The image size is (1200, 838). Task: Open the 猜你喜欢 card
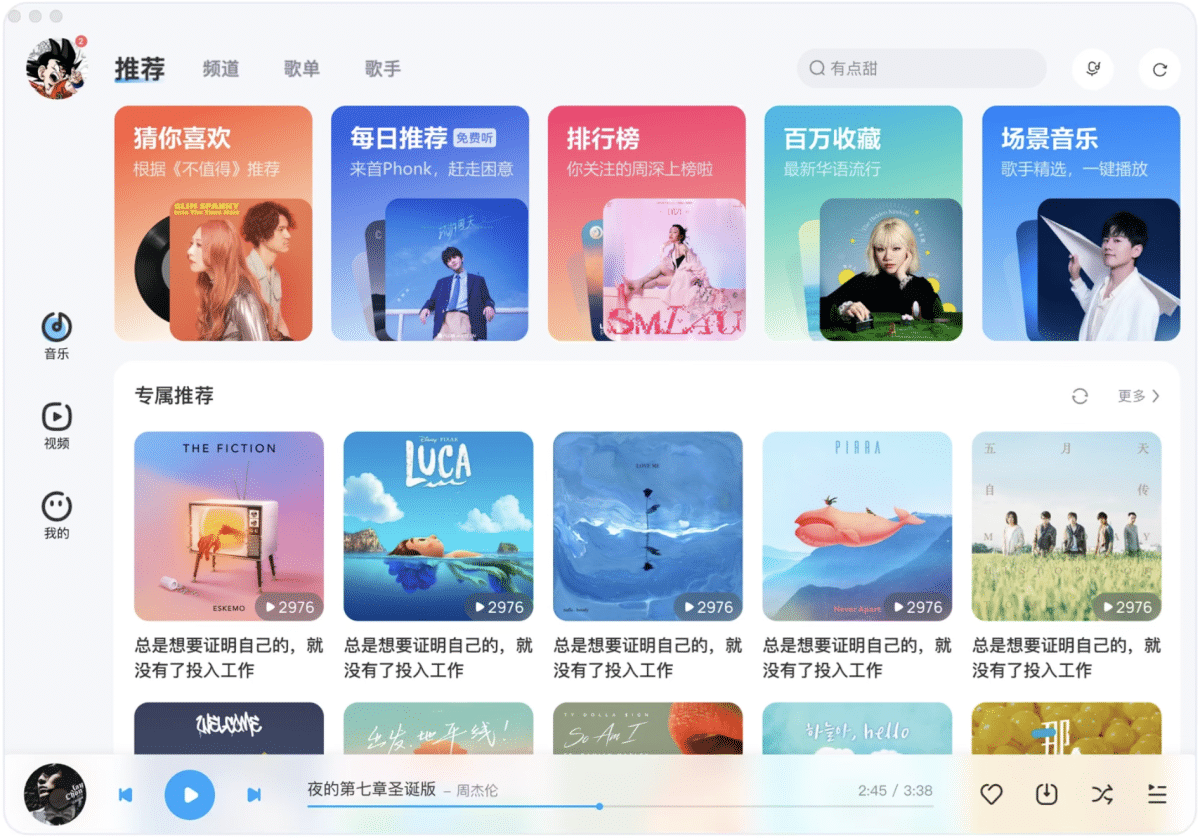213,223
